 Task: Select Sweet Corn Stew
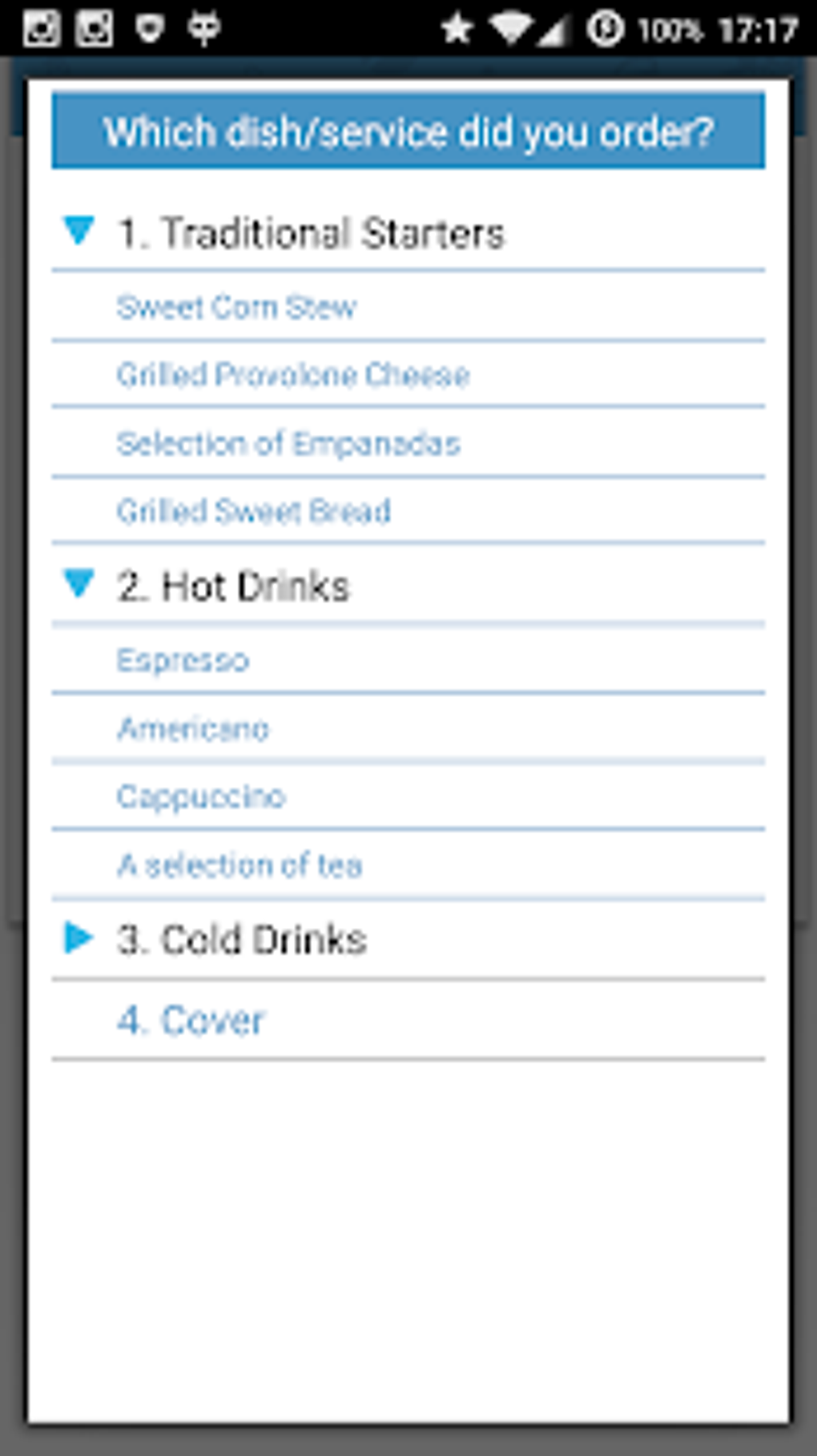[408, 307]
